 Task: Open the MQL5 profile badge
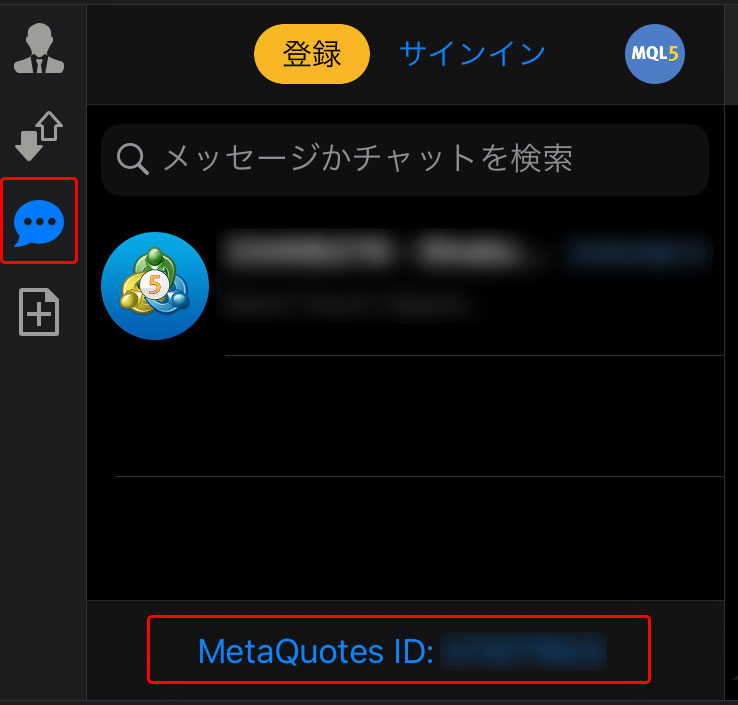point(655,54)
